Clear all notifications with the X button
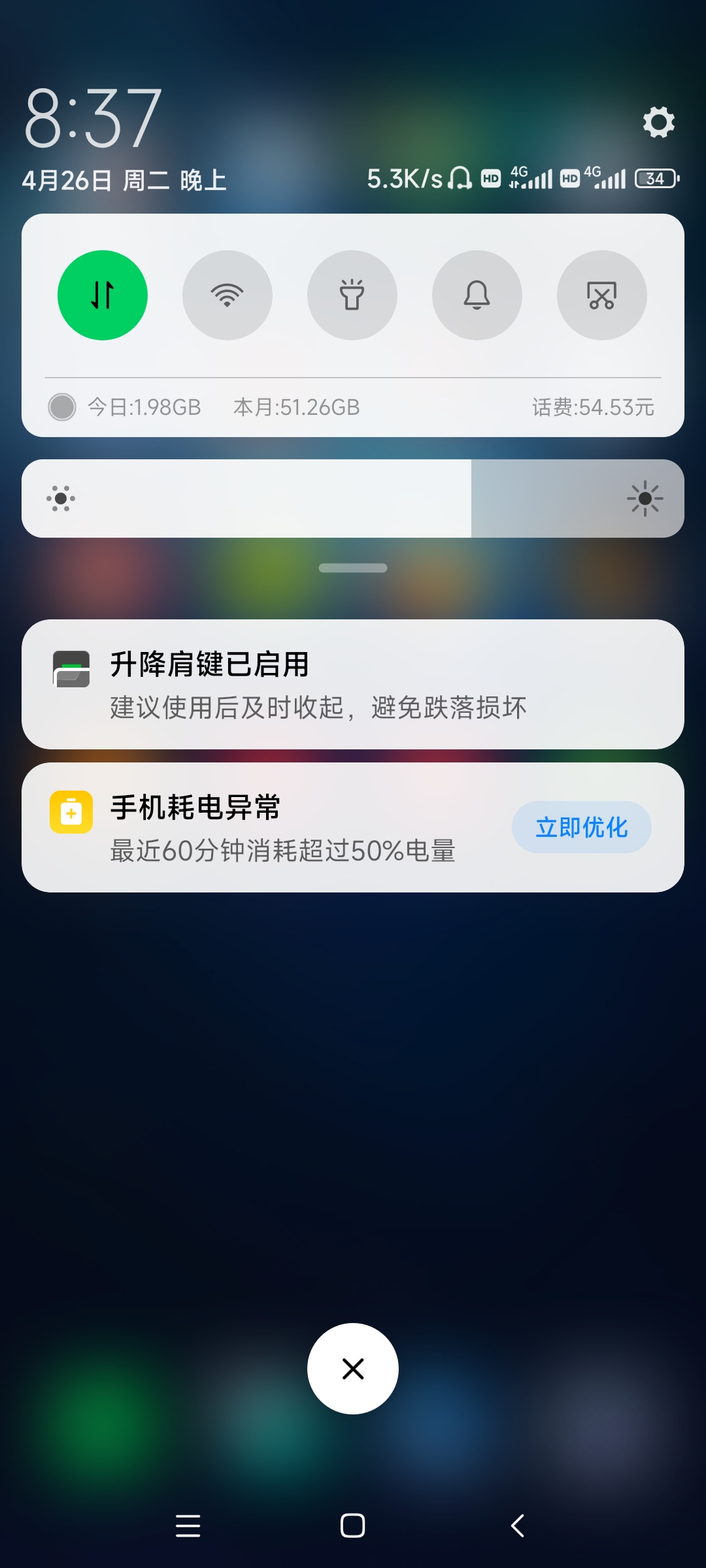706x1568 pixels. click(353, 1369)
